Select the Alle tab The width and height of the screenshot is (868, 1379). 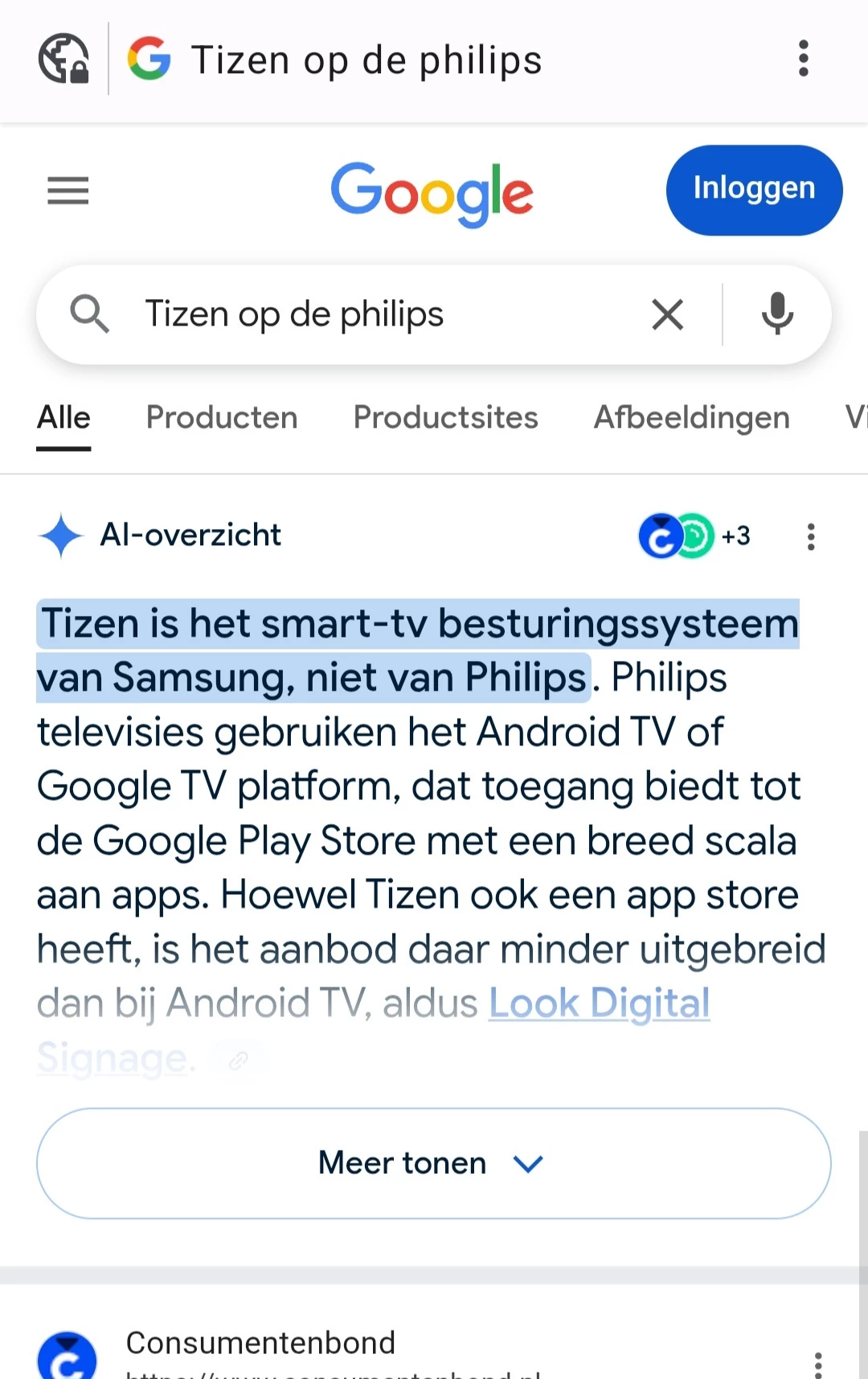[x=63, y=418]
